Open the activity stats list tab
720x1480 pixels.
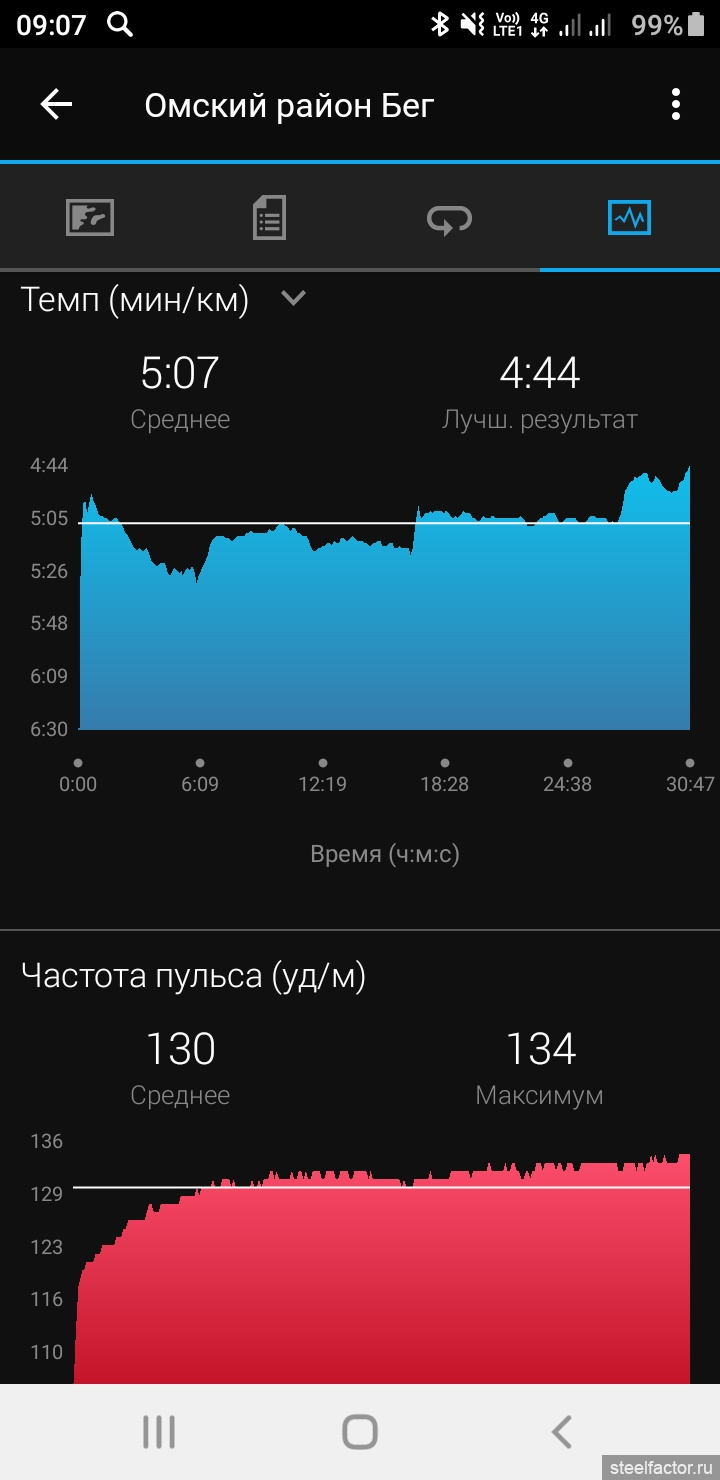click(269, 217)
